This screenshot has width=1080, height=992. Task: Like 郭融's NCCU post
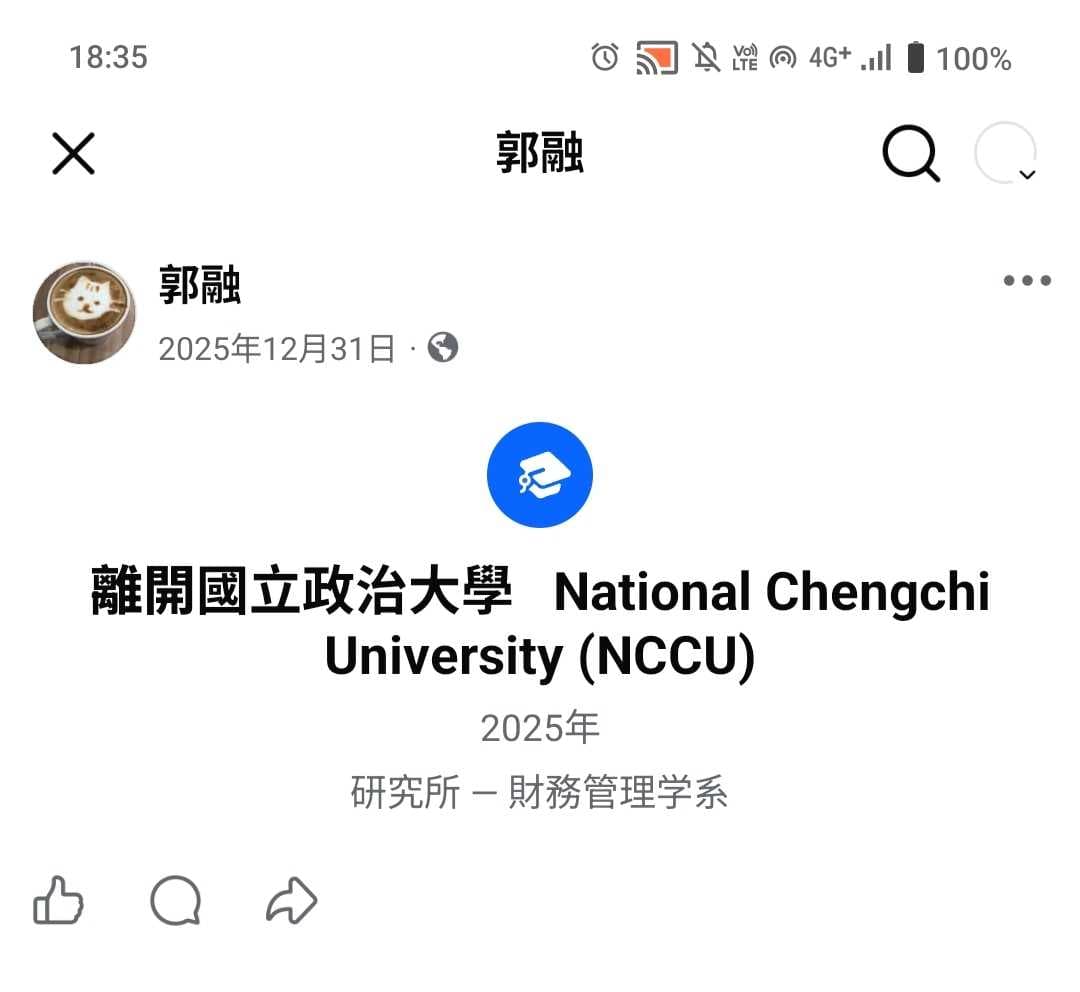59,900
